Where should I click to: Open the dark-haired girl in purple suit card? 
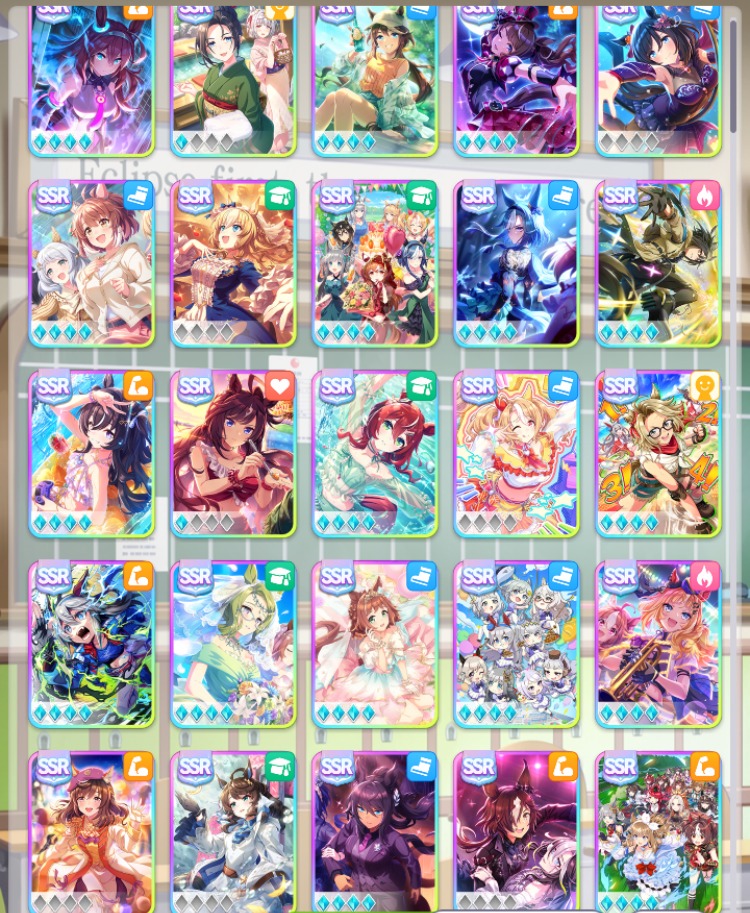(x=375, y=832)
